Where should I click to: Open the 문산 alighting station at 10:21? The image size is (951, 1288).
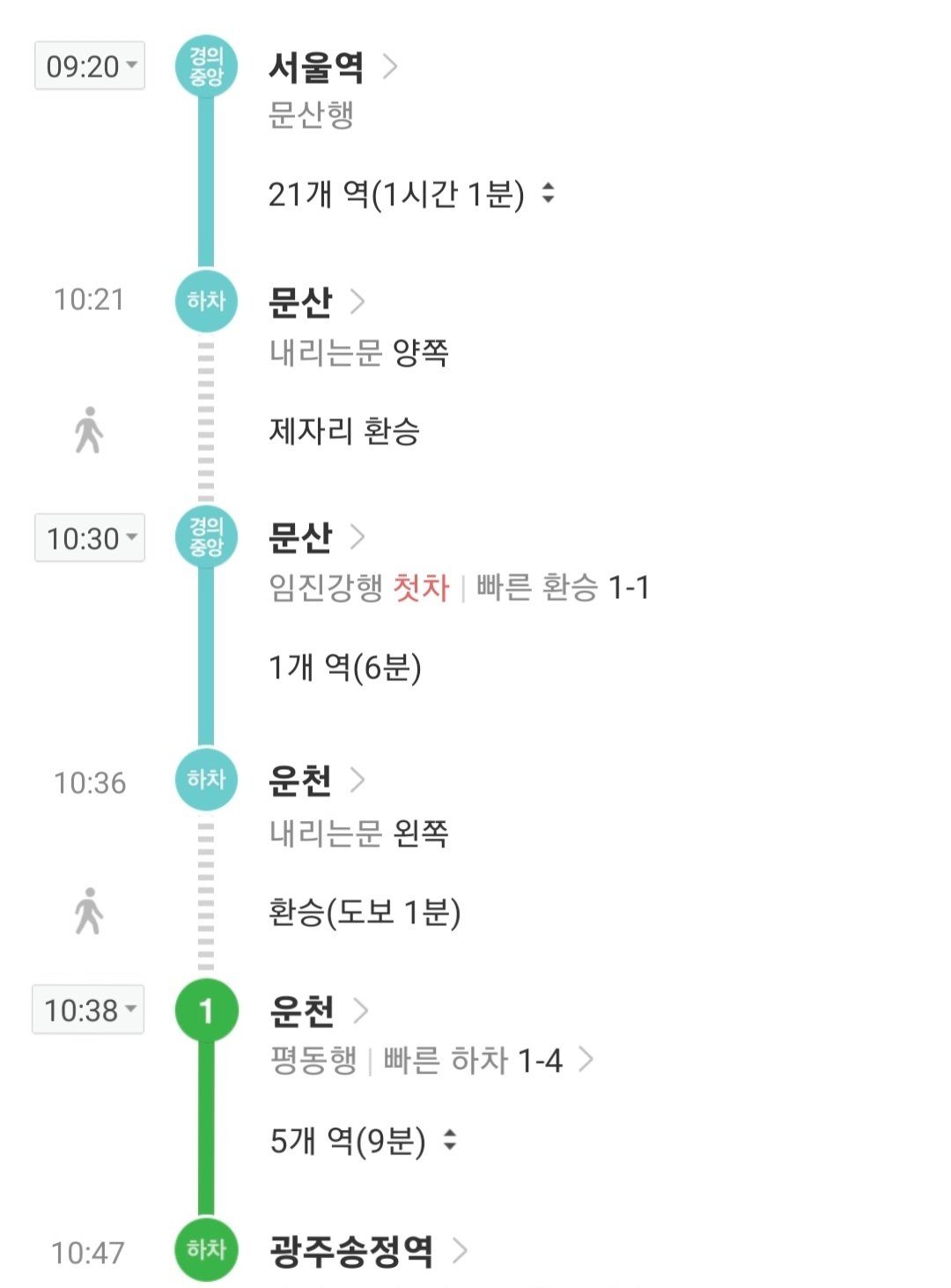tap(317, 302)
